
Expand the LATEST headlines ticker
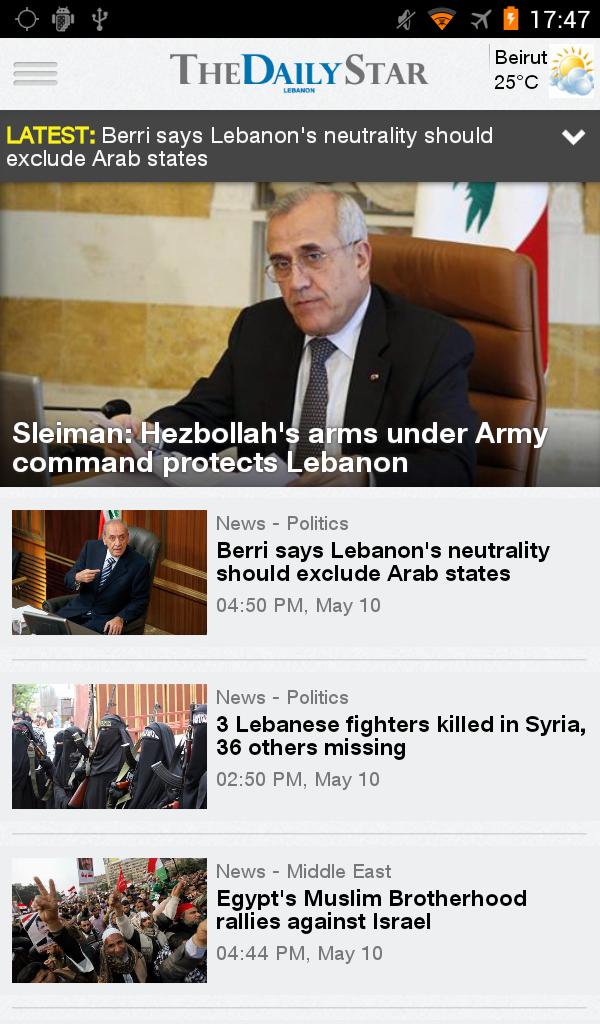(x=573, y=137)
